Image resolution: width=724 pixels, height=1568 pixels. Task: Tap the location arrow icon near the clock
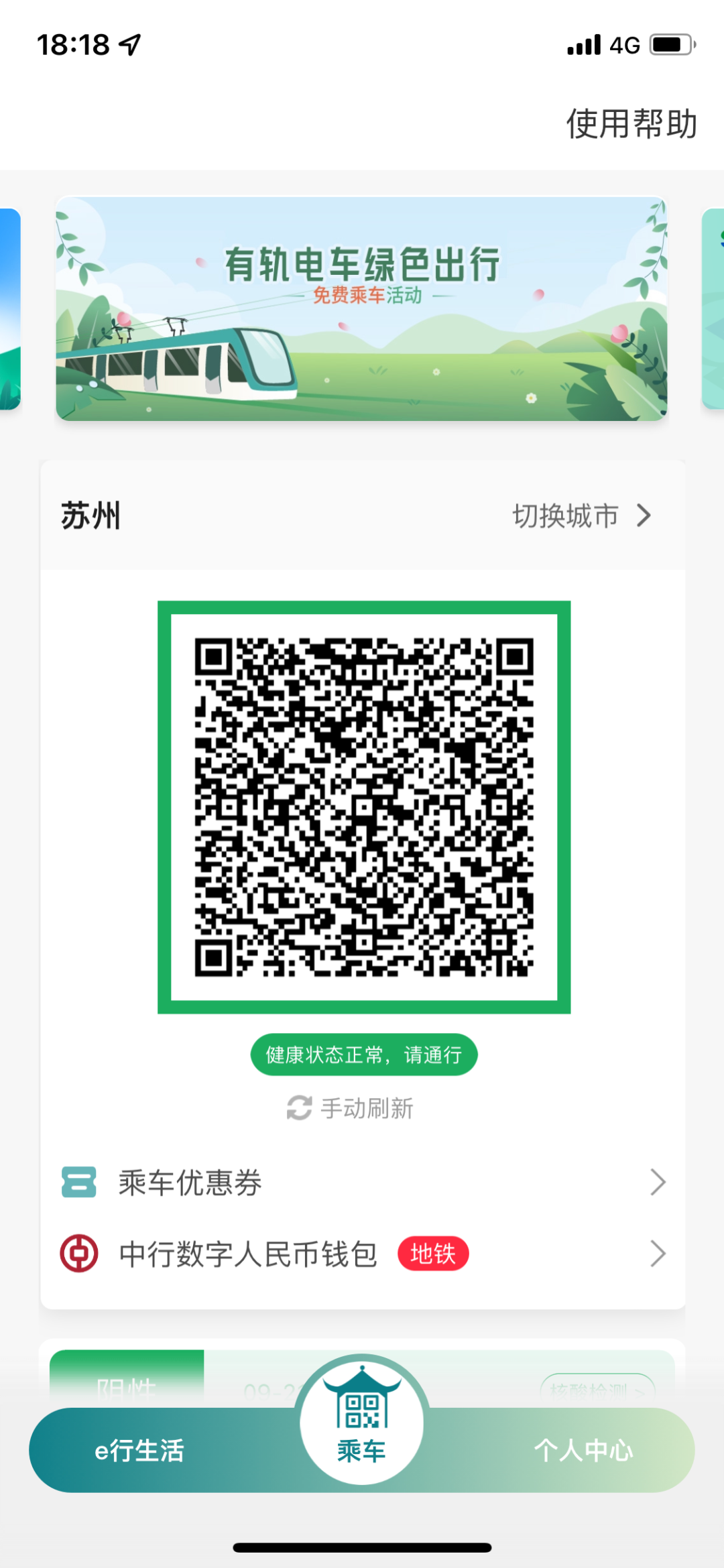point(129,44)
